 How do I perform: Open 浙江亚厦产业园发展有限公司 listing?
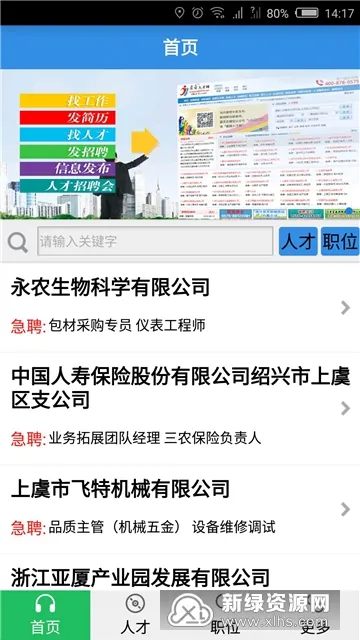180,572
